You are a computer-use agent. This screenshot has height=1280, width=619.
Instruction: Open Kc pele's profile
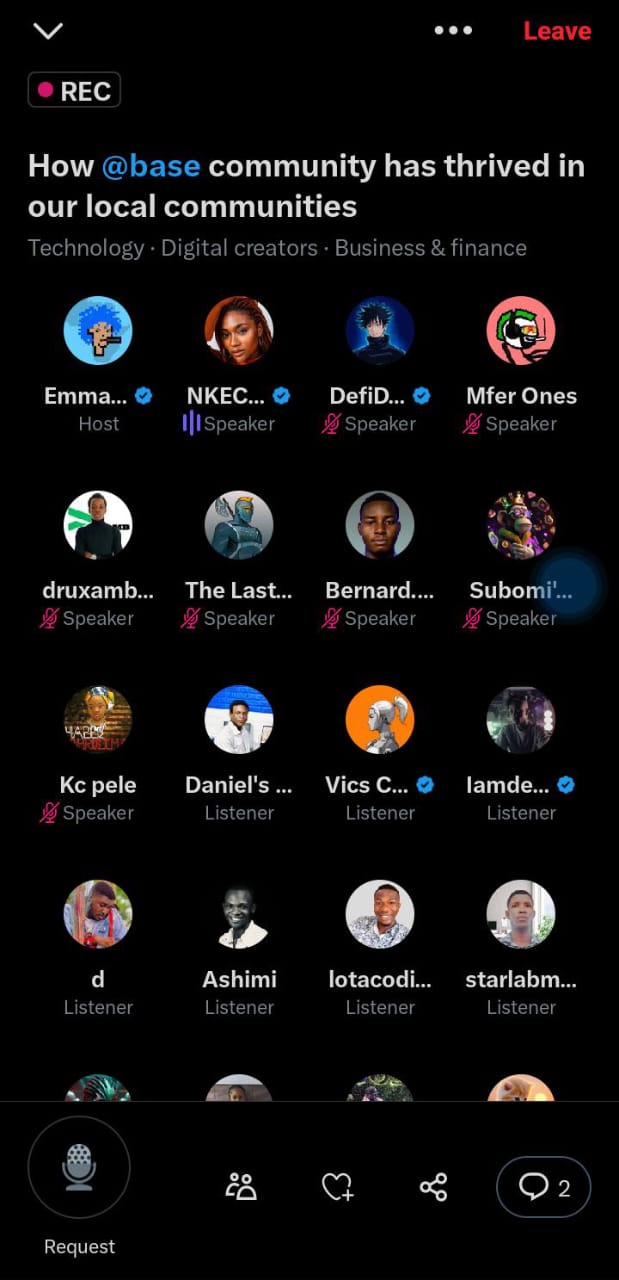point(98,720)
